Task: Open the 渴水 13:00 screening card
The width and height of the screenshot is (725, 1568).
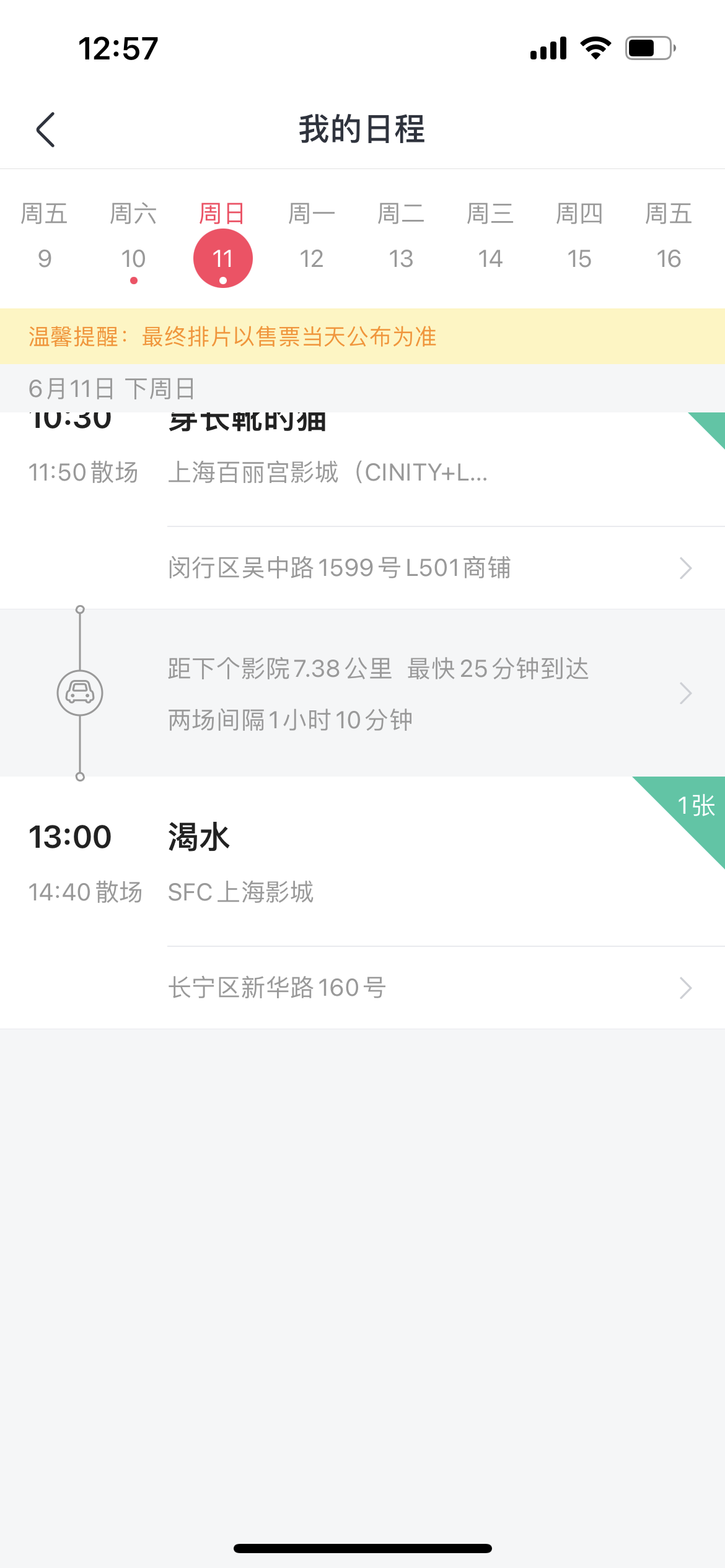Action: click(x=362, y=861)
